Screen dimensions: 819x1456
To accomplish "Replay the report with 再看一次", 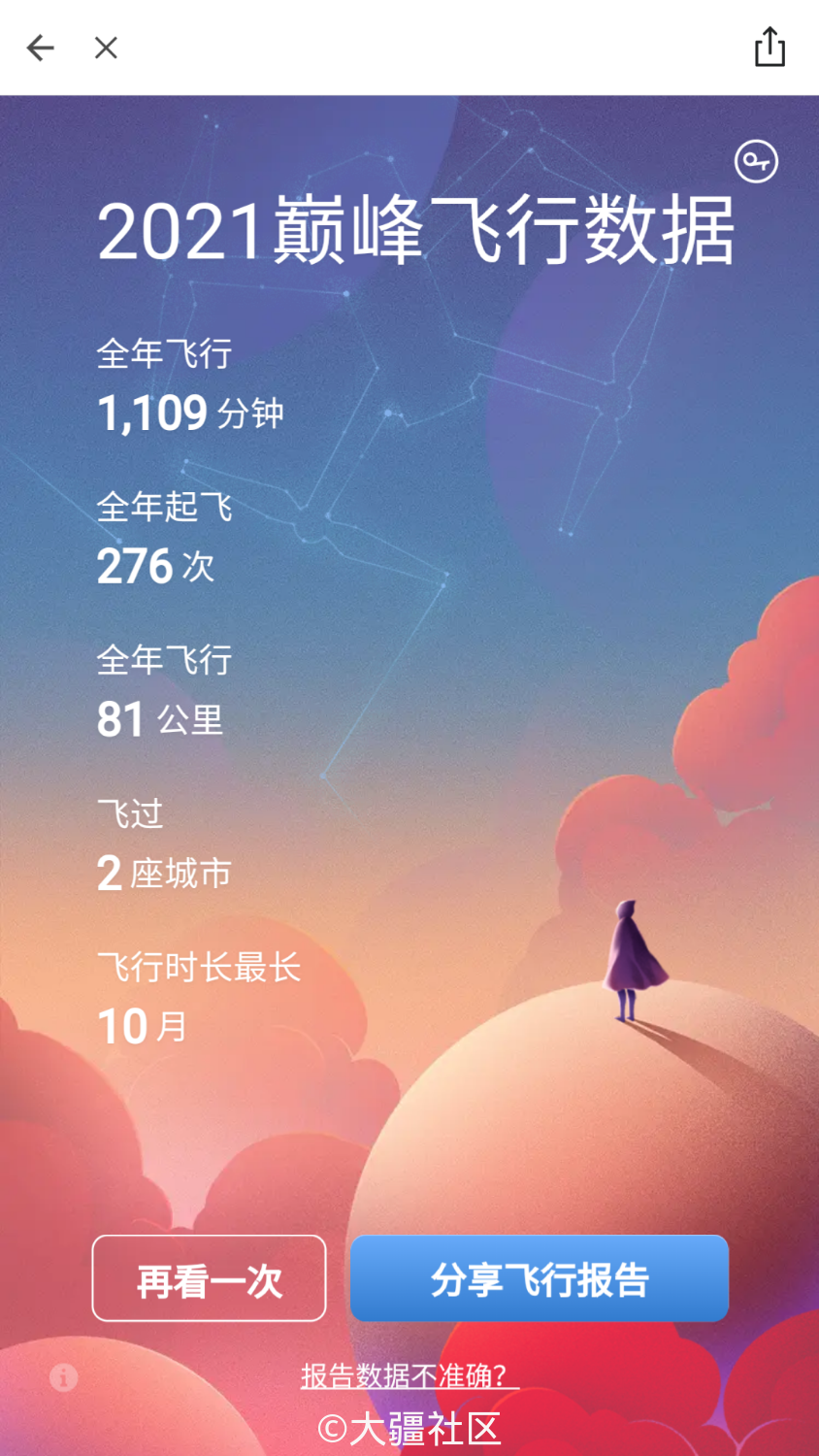I will click(x=209, y=1278).
